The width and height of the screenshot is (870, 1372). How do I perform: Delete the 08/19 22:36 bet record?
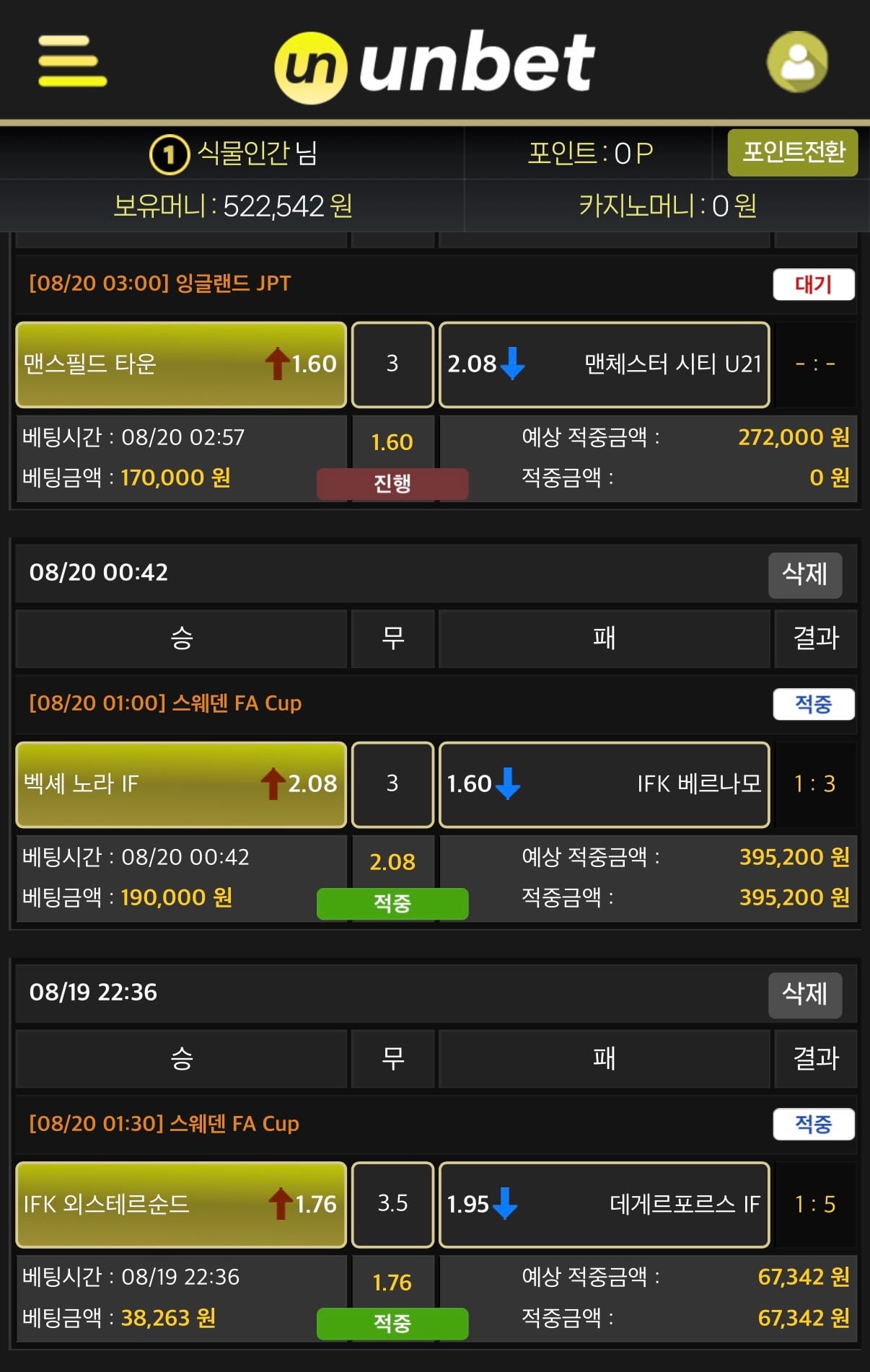pyautogui.click(x=805, y=995)
